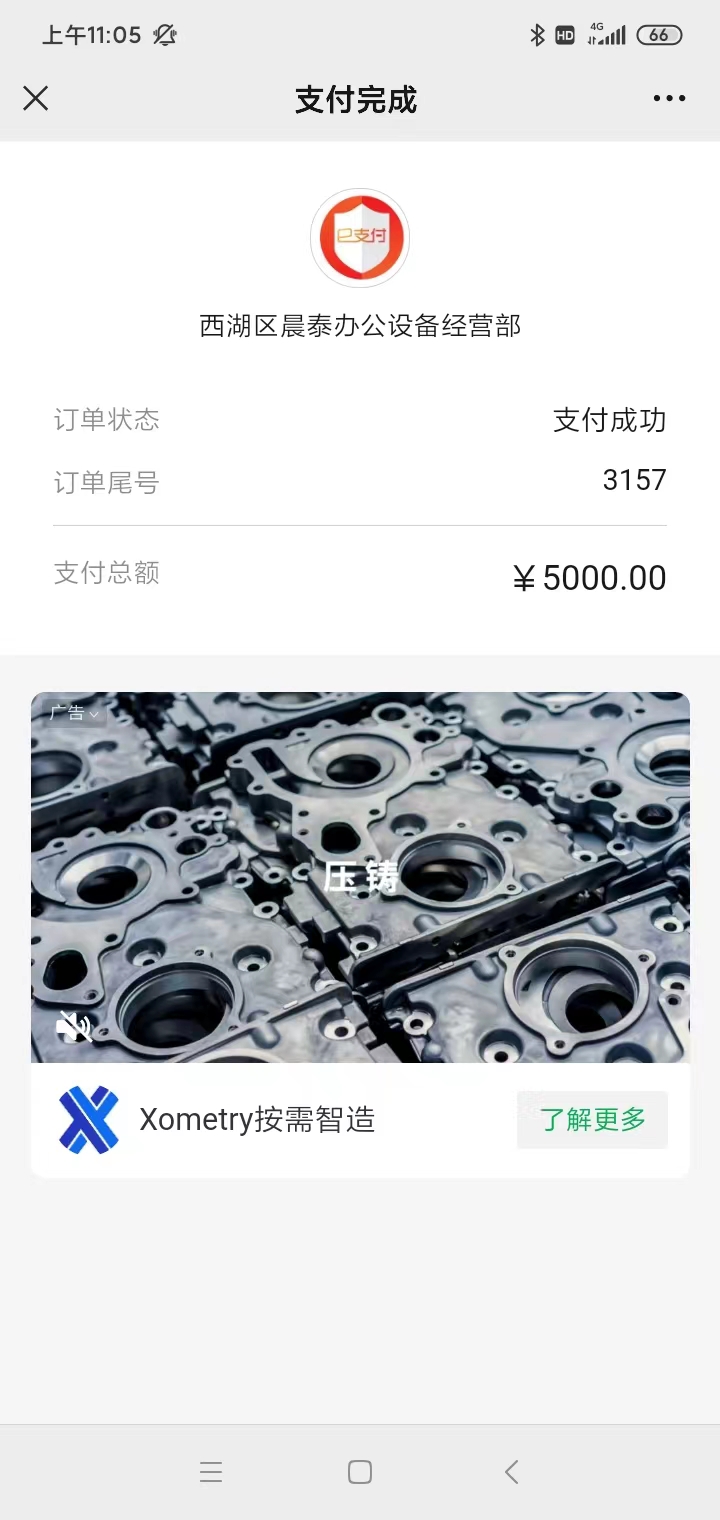Unmute the ad video sound
Screen dimensions: 720x1520
coord(74,1026)
